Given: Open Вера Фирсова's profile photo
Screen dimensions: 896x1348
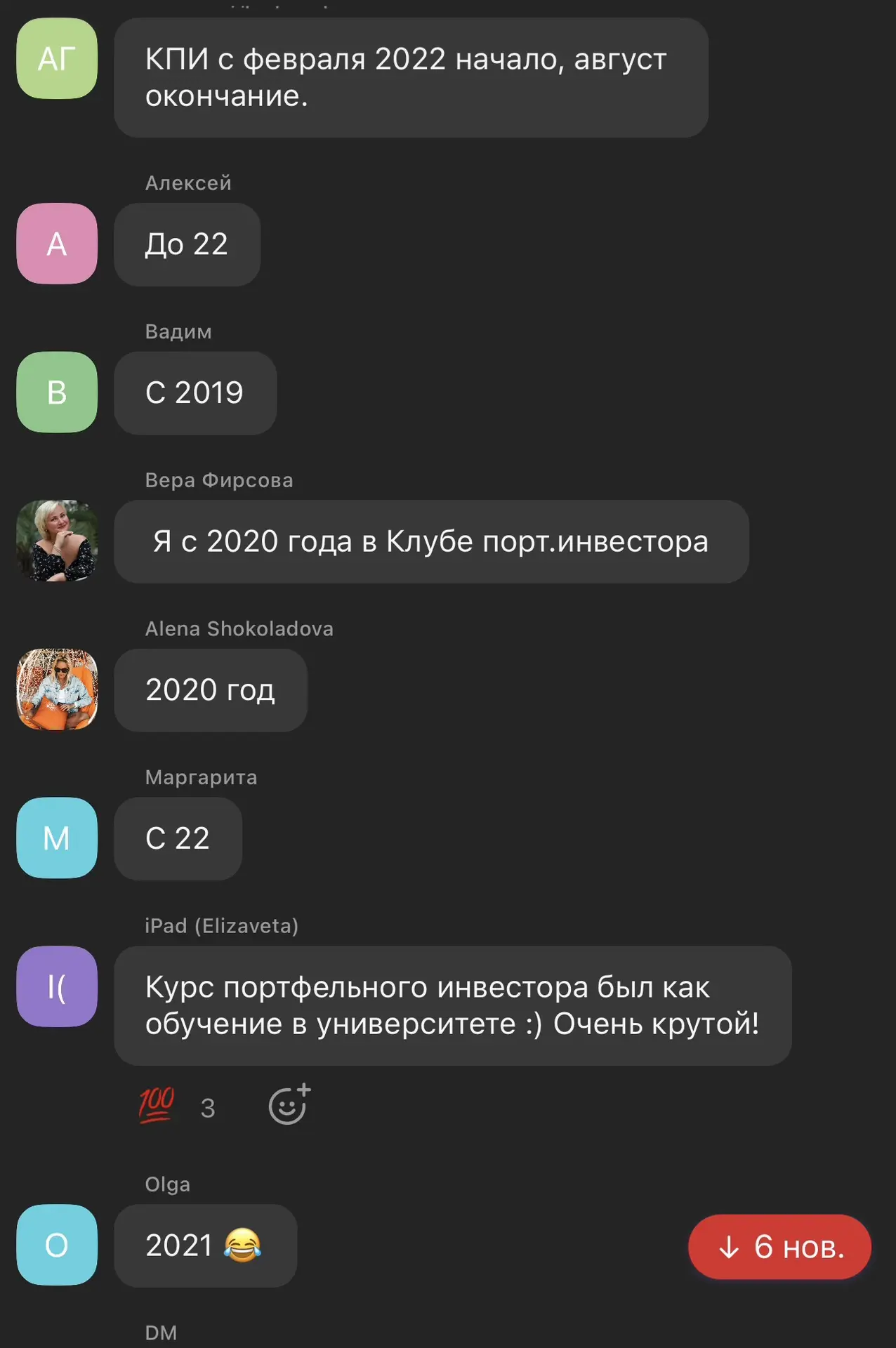Looking at the screenshot, I should 57,541.
